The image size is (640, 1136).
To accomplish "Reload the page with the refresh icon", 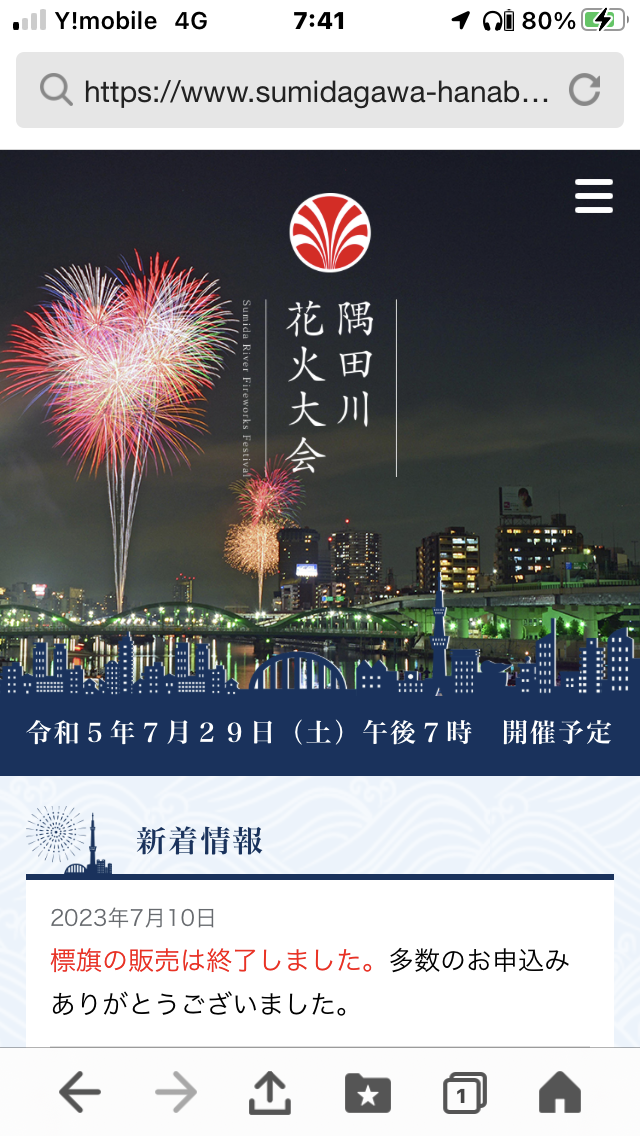I will click(584, 91).
